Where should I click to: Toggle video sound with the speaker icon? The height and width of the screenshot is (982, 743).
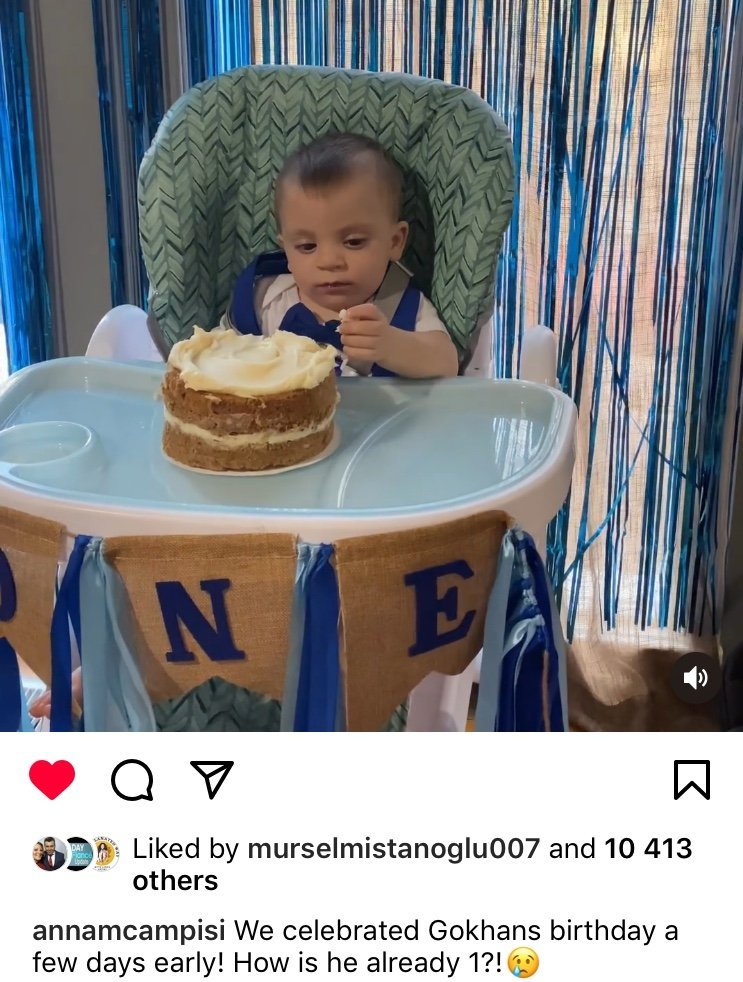coord(696,678)
